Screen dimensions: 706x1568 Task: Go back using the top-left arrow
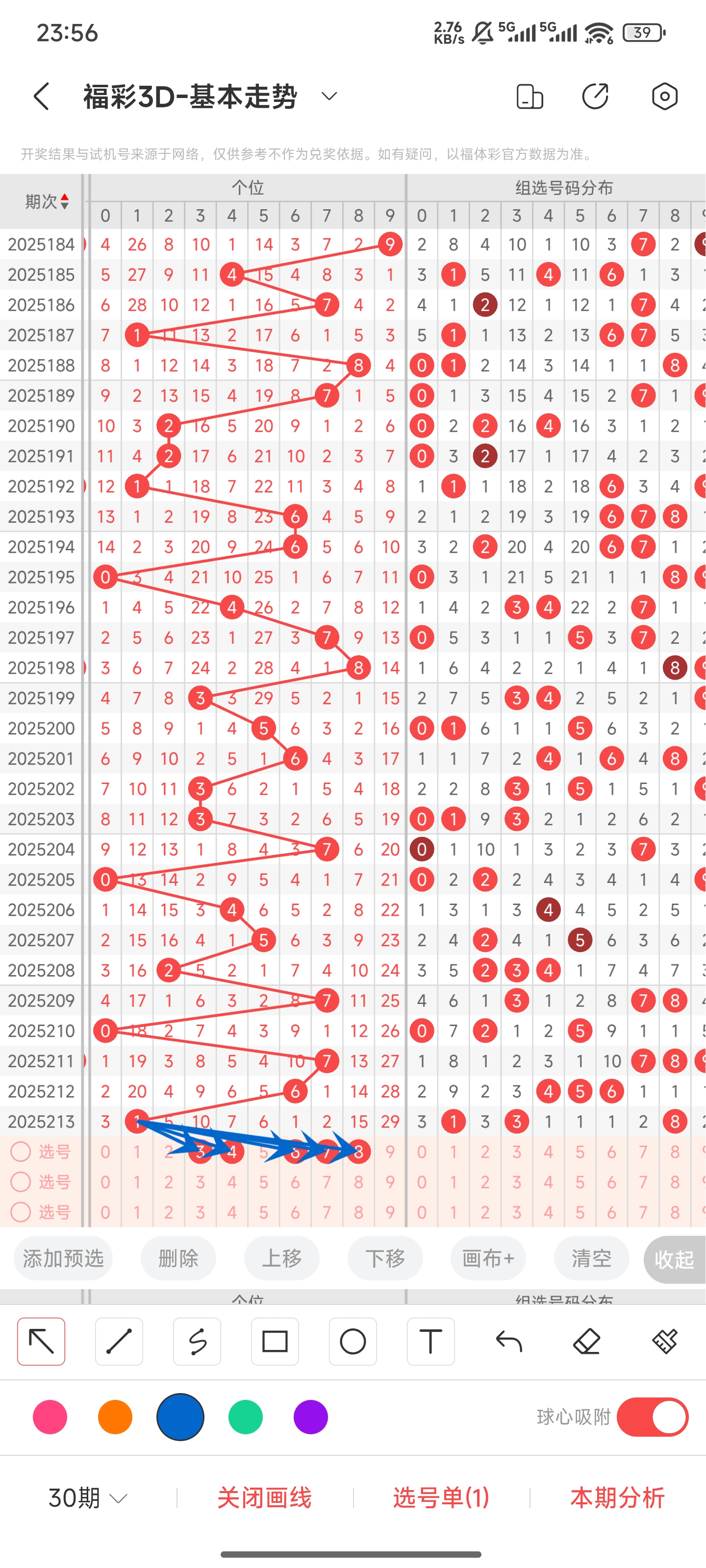click(41, 96)
